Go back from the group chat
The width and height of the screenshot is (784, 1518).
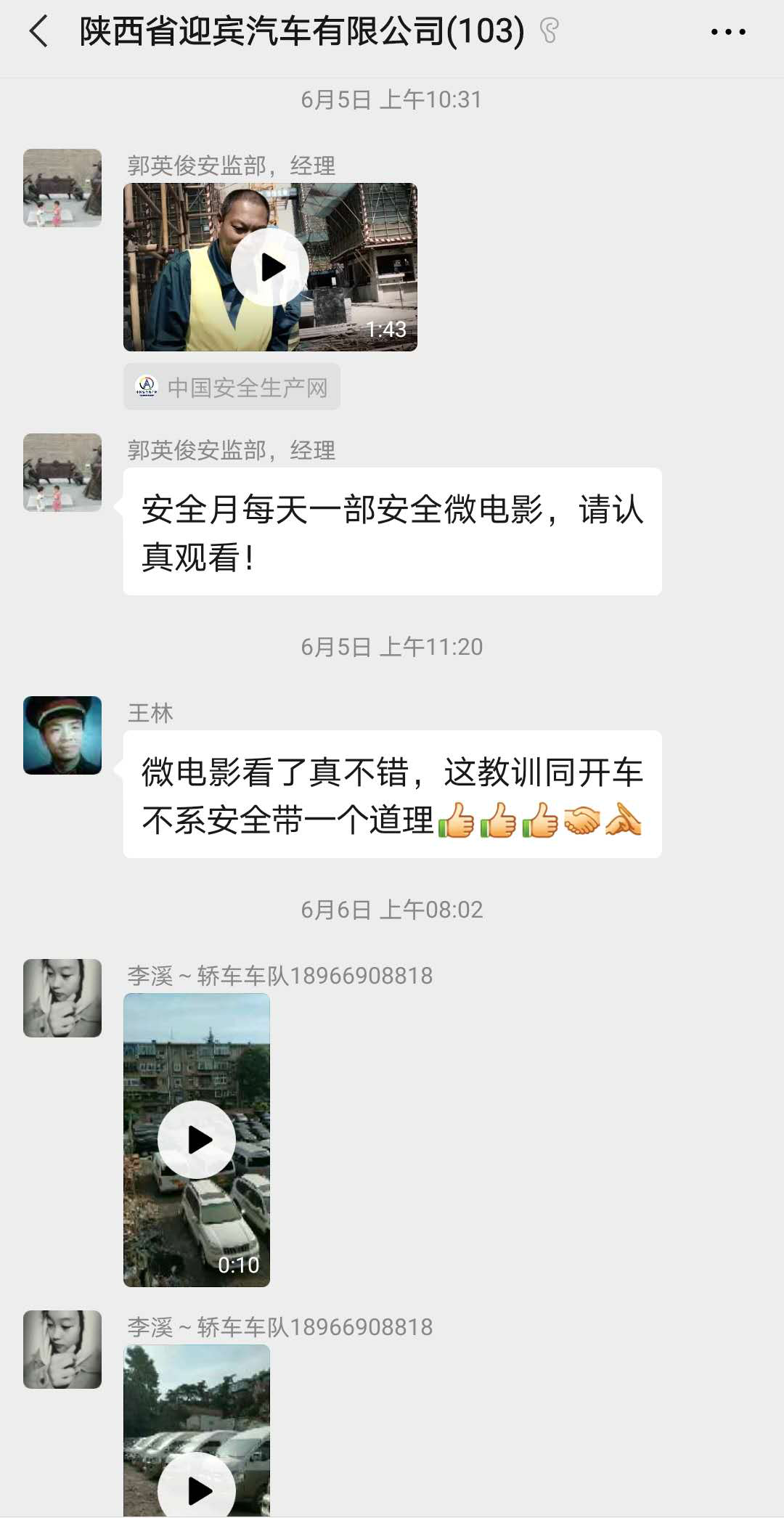click(x=39, y=32)
